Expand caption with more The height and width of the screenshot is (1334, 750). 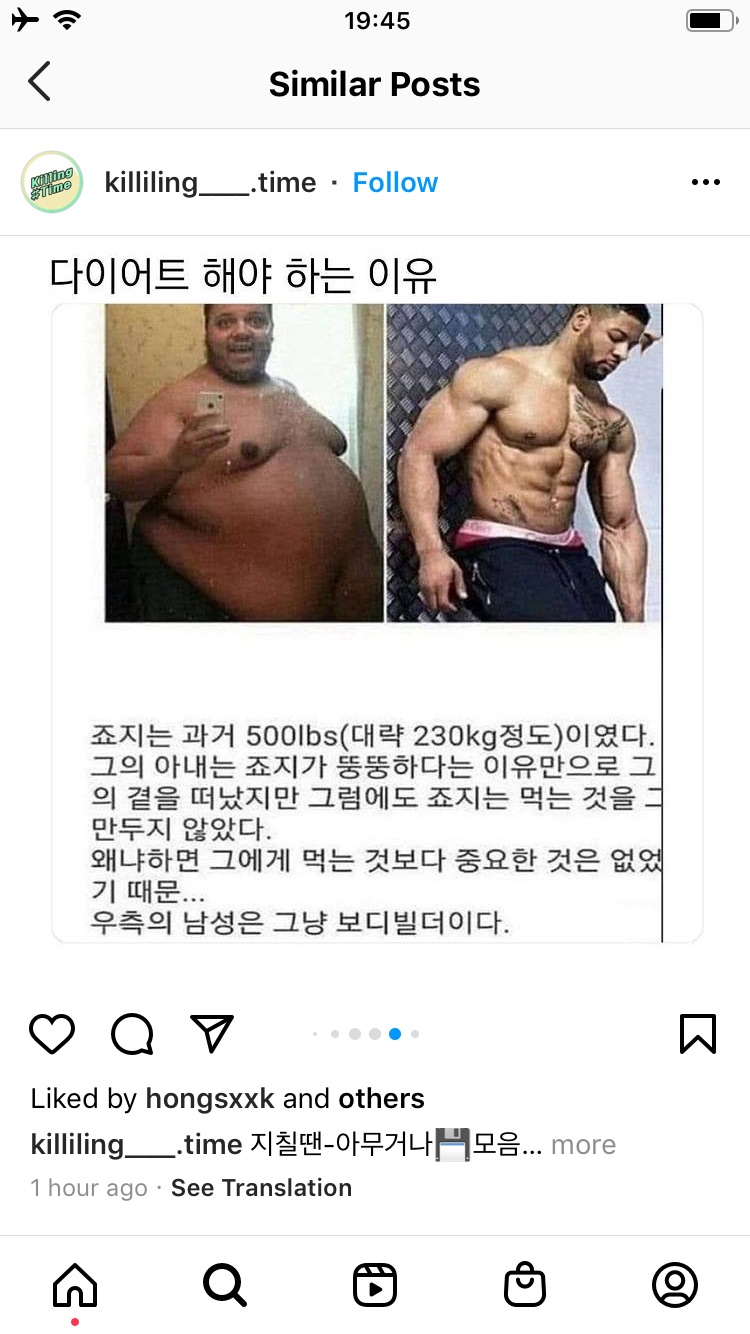click(583, 1144)
